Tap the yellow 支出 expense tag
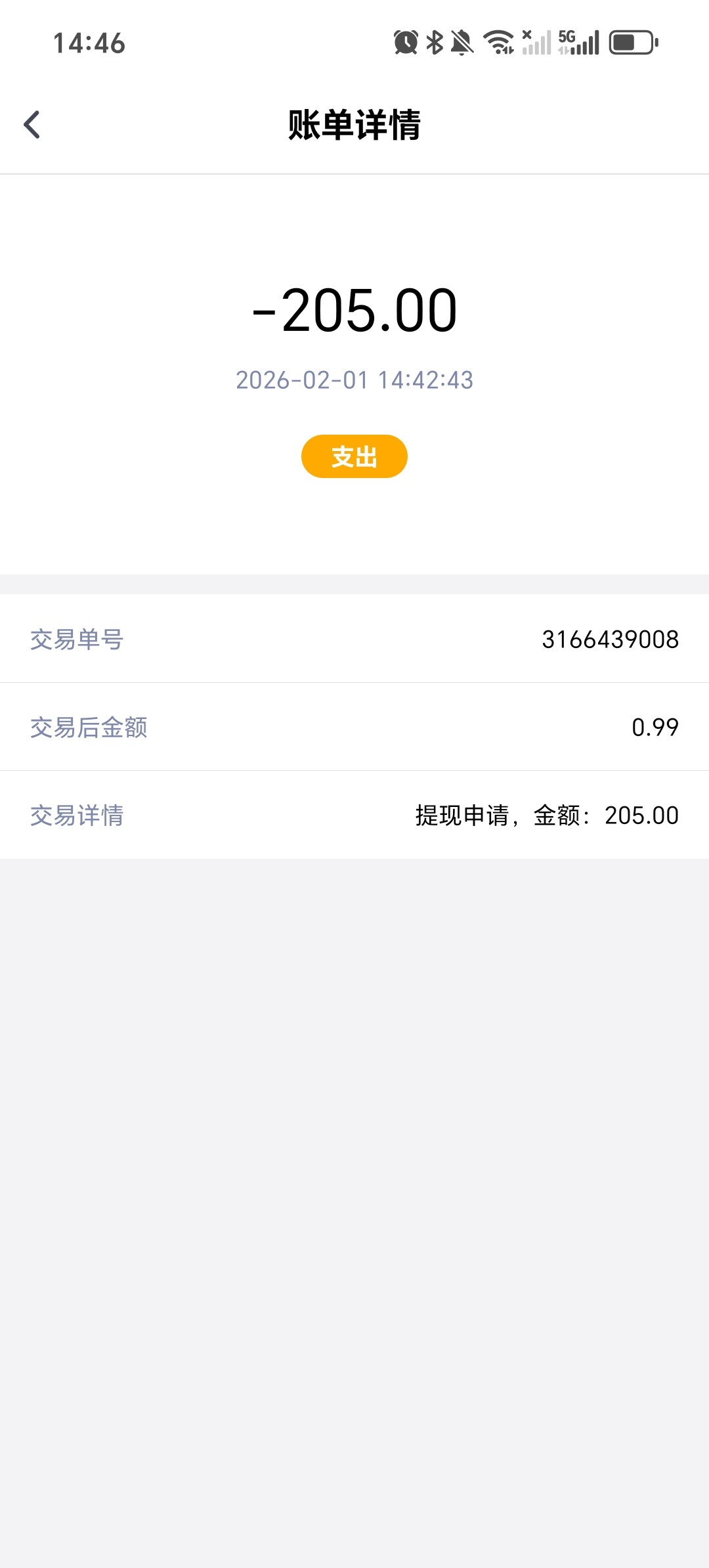The width and height of the screenshot is (709, 1568). pos(353,456)
